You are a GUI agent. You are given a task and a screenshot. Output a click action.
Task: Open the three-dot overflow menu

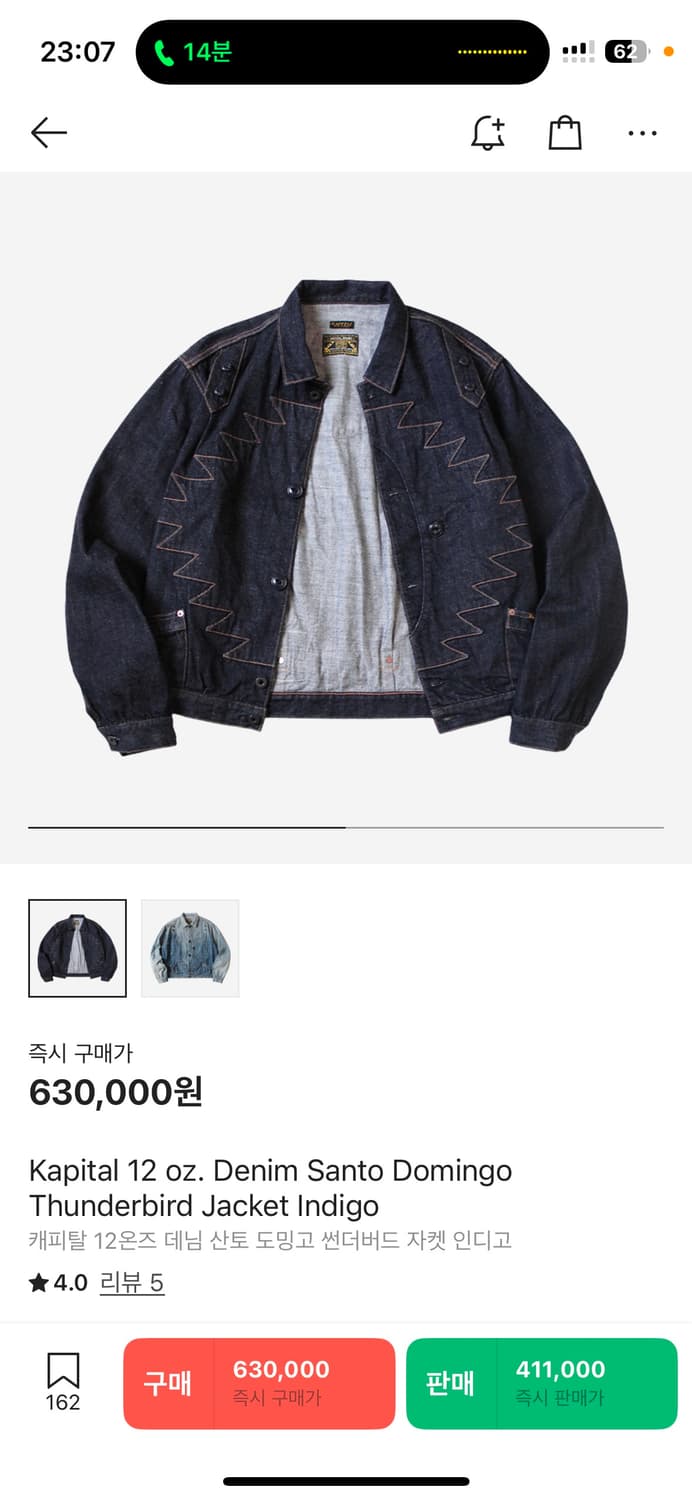click(x=642, y=133)
